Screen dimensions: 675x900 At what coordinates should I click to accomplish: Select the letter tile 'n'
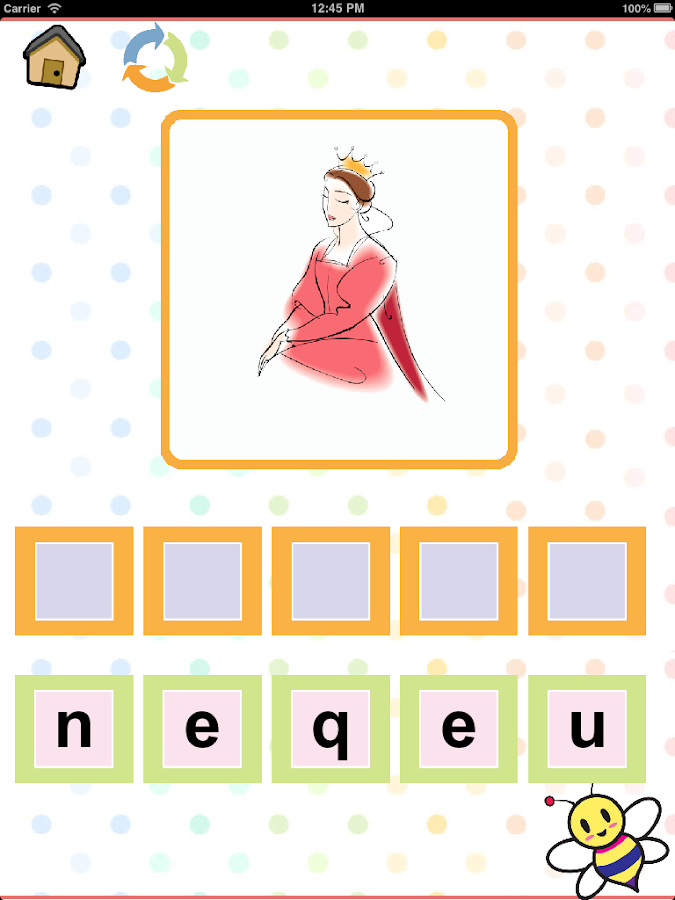[x=74, y=728]
